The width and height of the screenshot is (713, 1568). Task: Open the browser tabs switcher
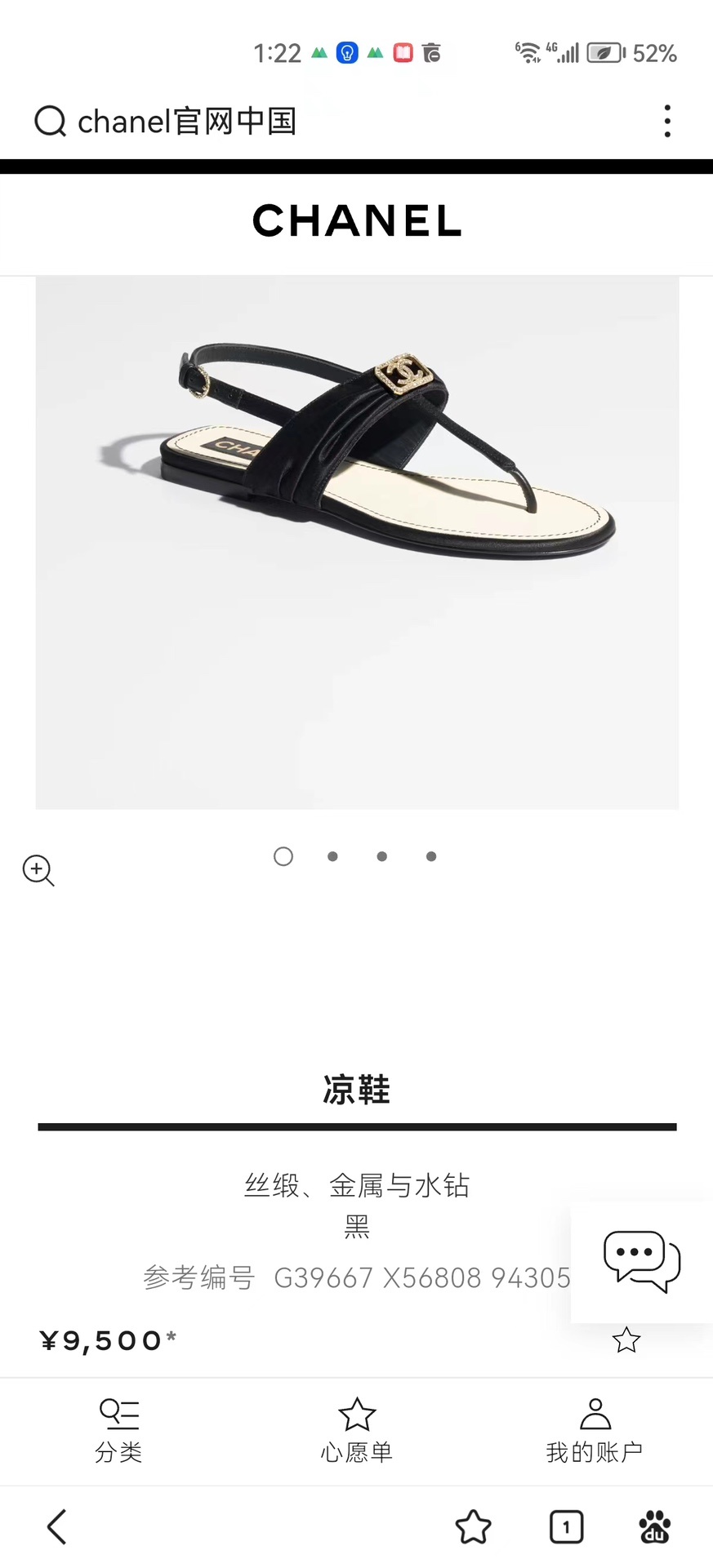[566, 1526]
